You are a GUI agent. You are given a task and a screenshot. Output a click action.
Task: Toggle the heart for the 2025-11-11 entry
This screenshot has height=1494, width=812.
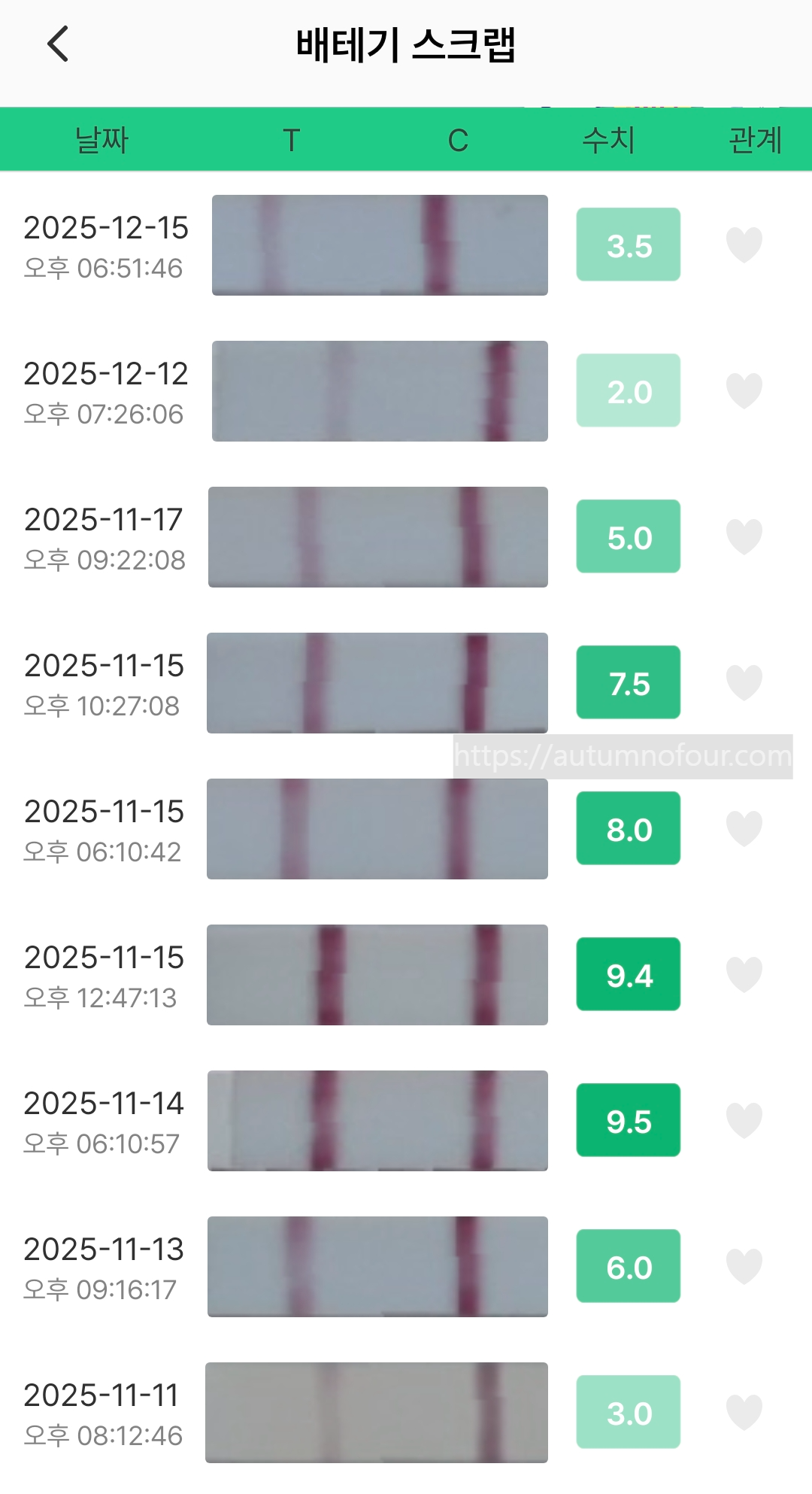point(744,1413)
